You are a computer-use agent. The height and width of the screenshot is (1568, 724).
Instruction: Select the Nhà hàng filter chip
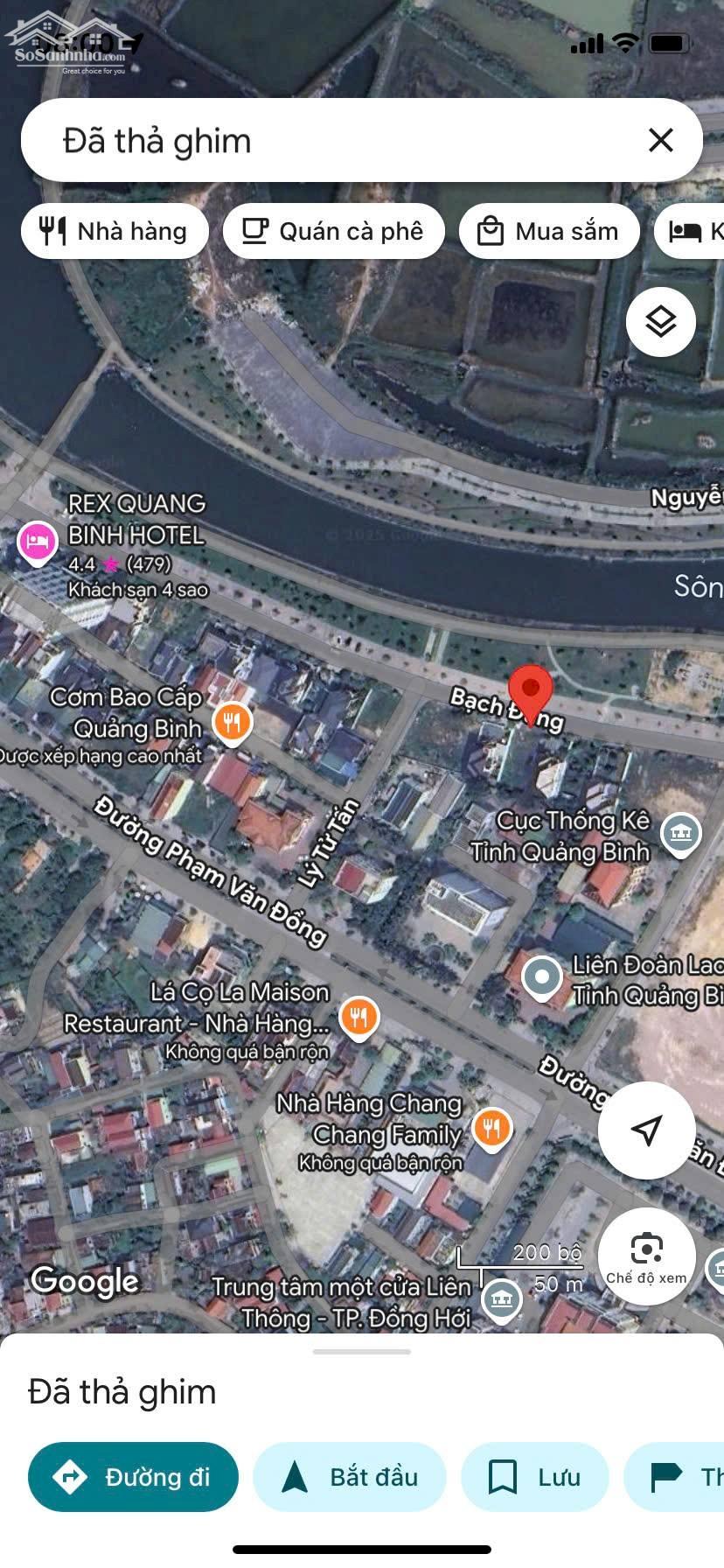tap(115, 231)
